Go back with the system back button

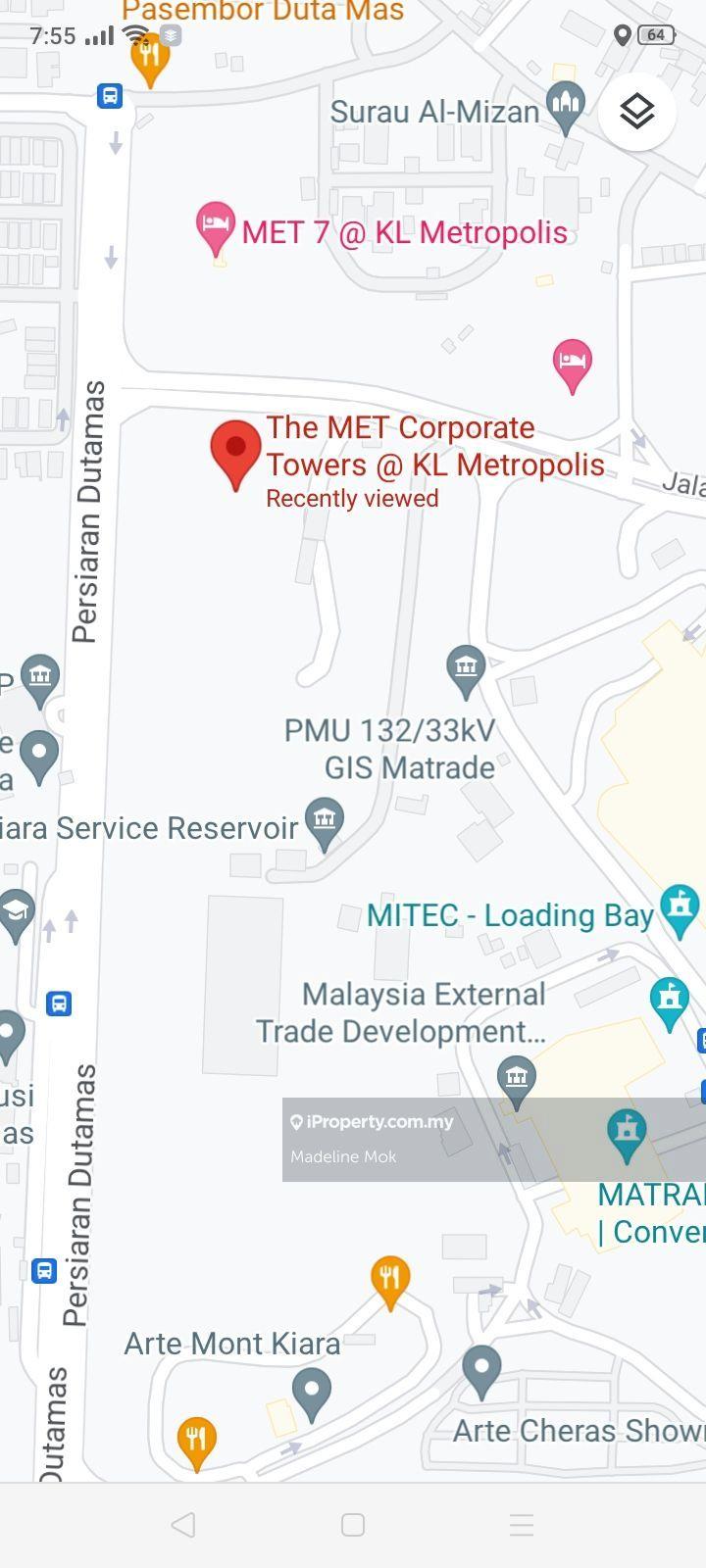coord(183,1525)
